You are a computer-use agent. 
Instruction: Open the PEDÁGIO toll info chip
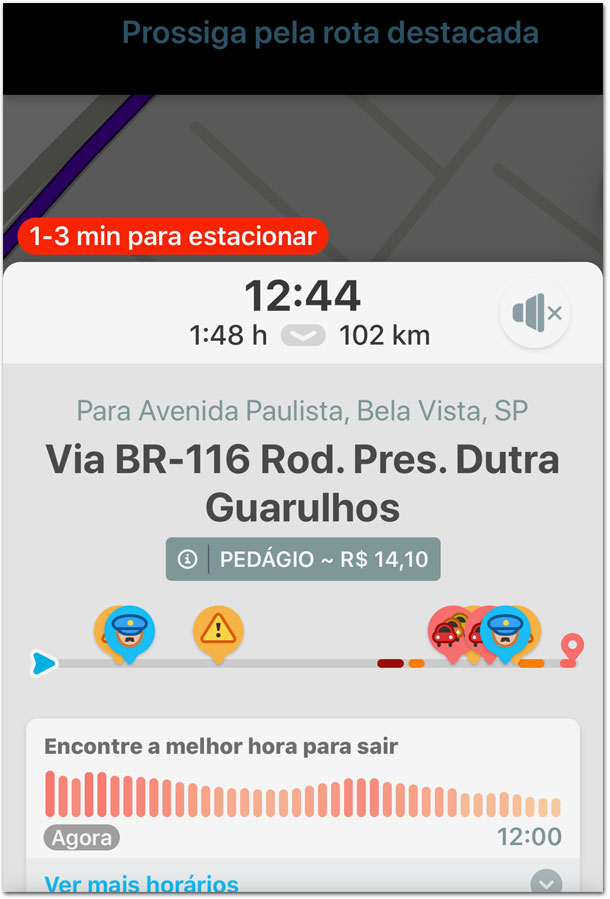(303, 559)
